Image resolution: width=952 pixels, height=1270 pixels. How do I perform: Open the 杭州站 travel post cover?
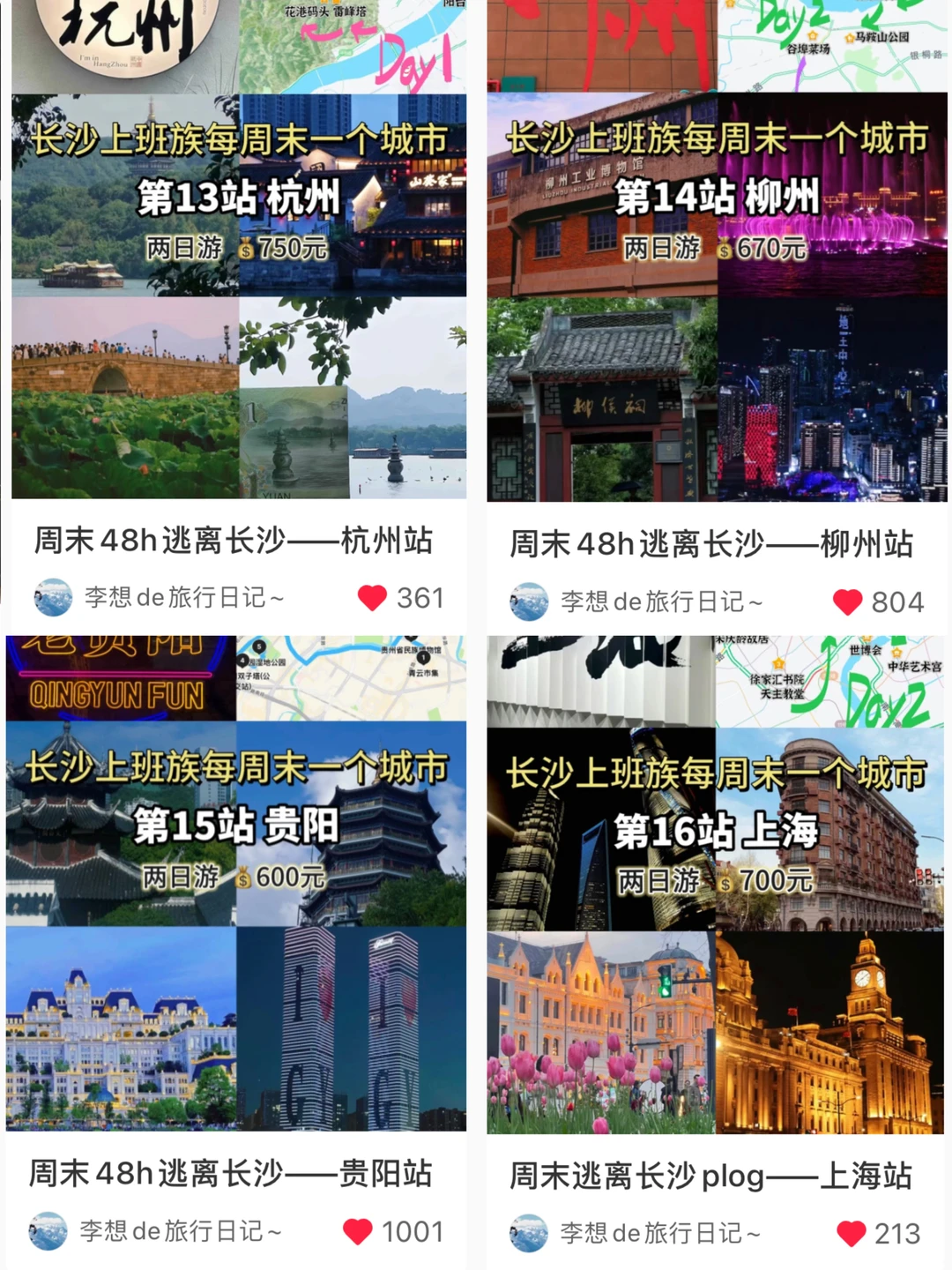238,265
